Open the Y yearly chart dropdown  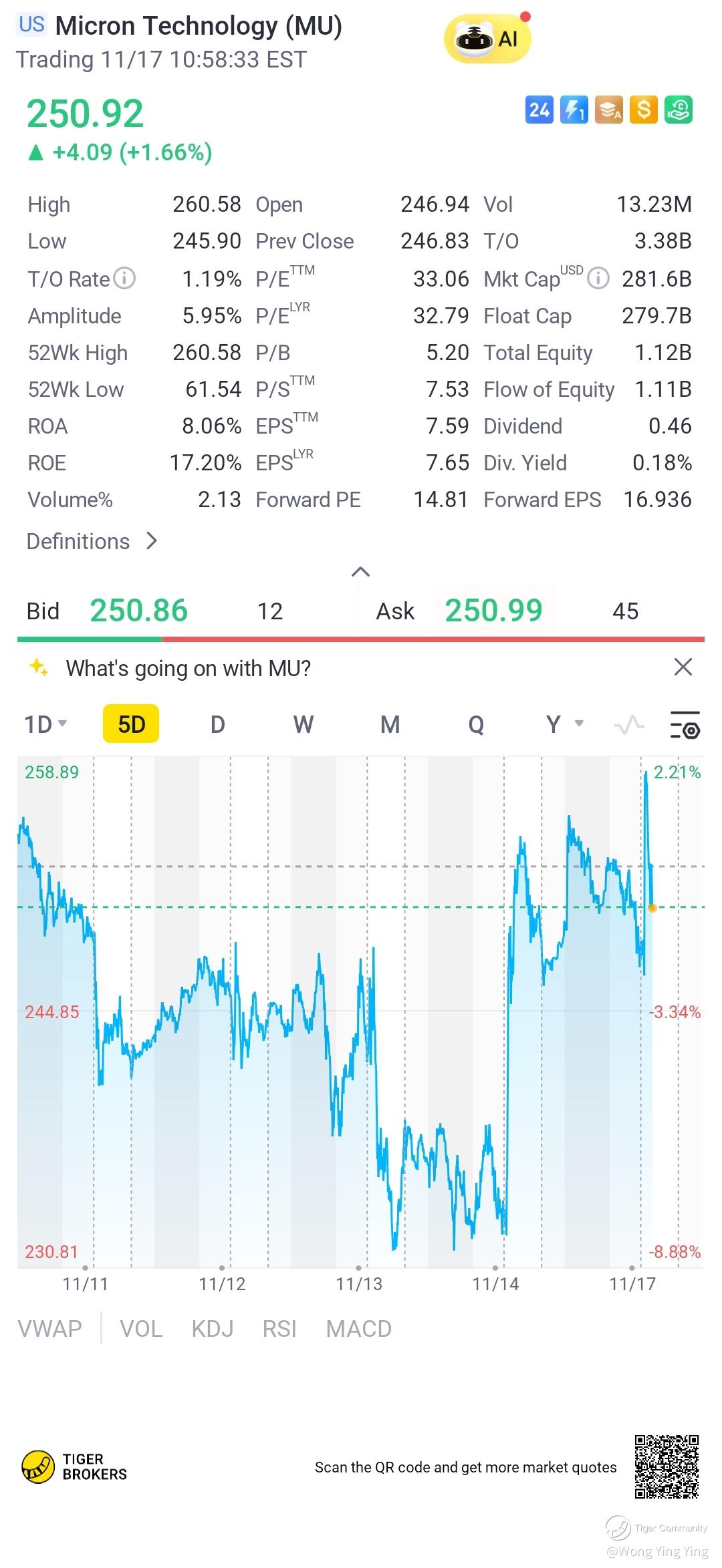(564, 724)
